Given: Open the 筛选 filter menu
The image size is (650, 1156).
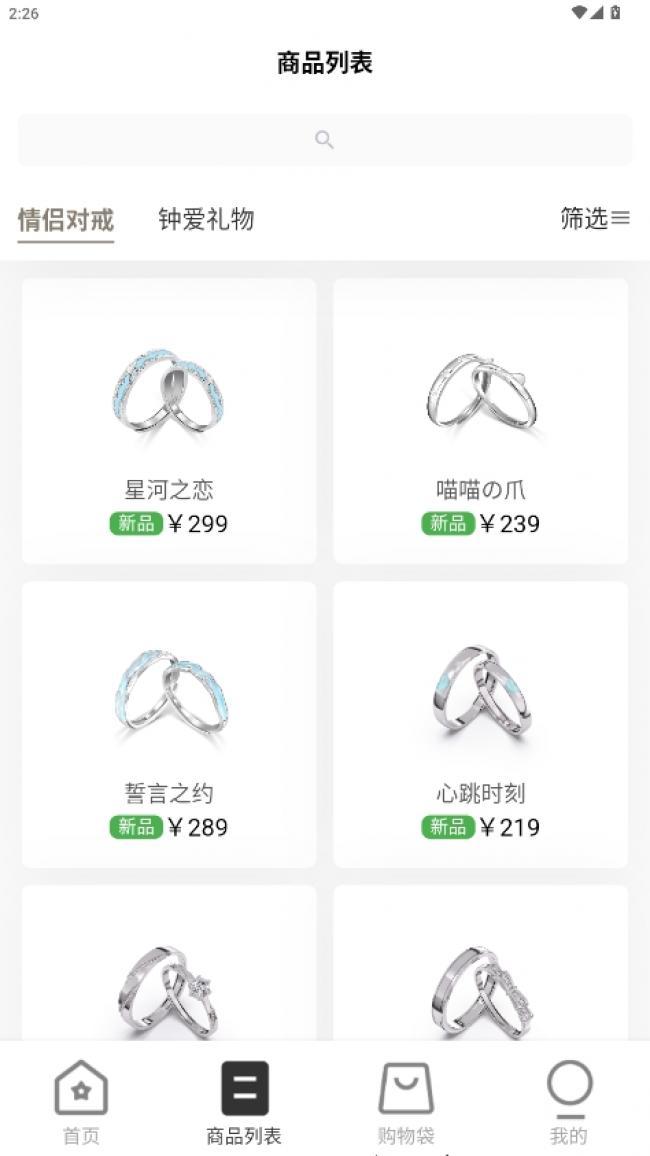Looking at the screenshot, I should [x=594, y=218].
